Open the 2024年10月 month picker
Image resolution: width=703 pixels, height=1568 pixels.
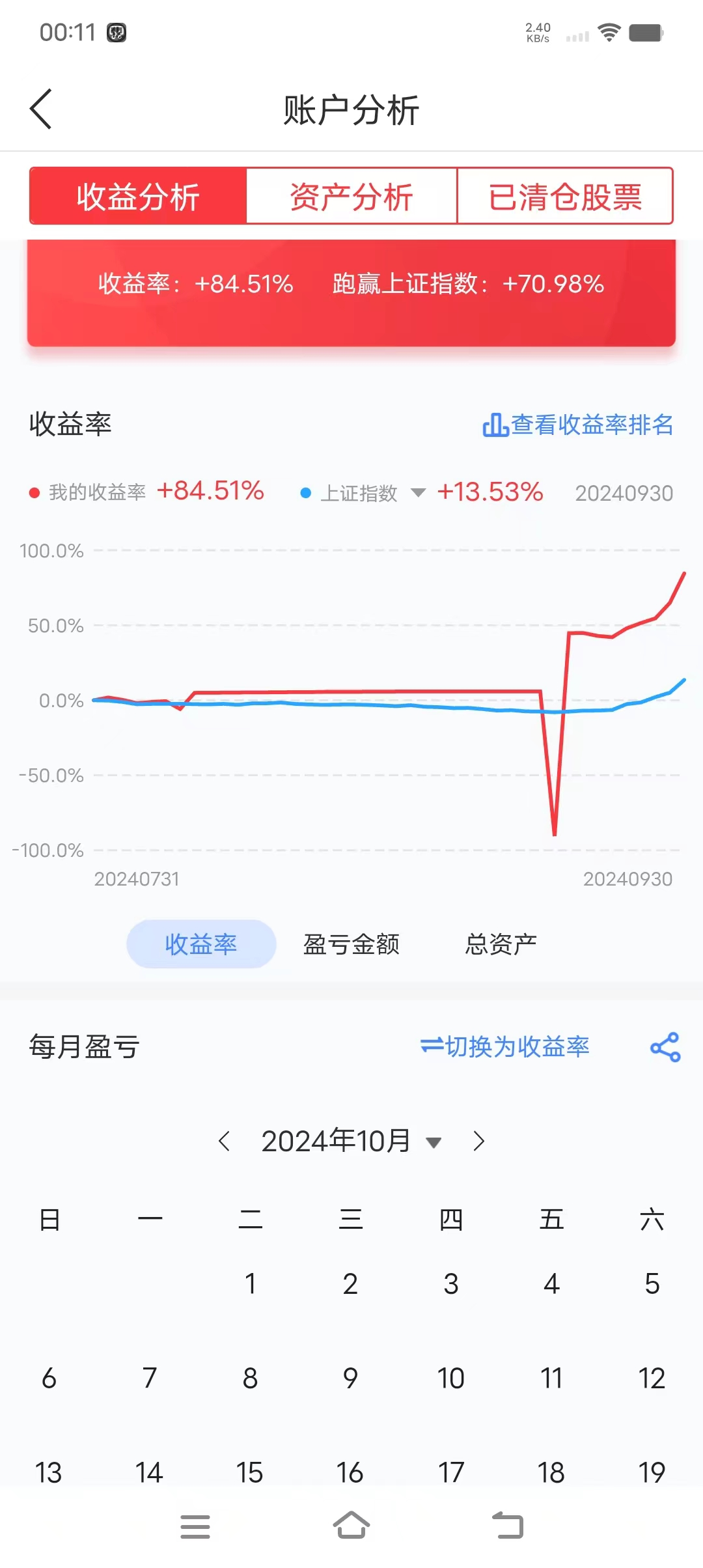pyautogui.click(x=351, y=1141)
